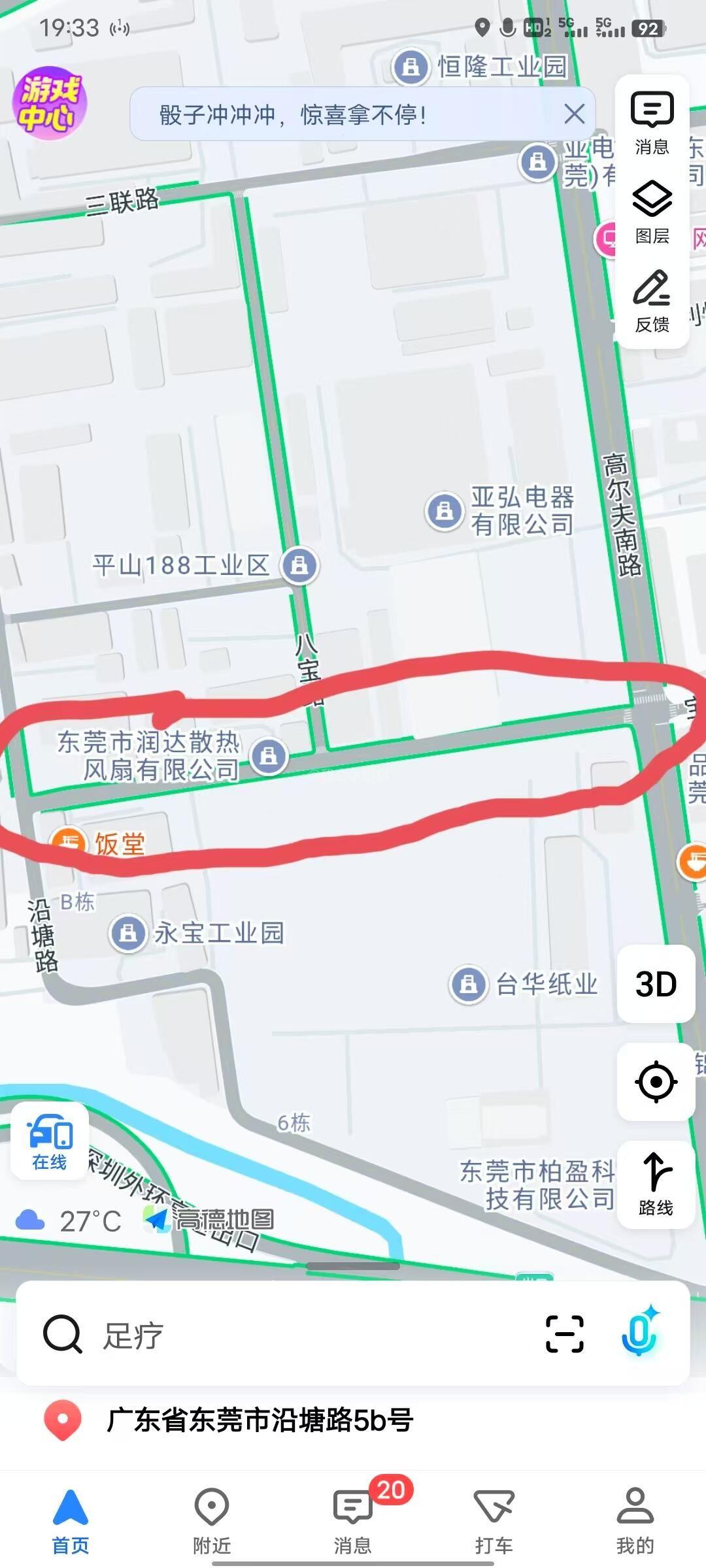
Task: Dismiss the 骰子冲冲冲 promo banner
Action: coord(574,114)
